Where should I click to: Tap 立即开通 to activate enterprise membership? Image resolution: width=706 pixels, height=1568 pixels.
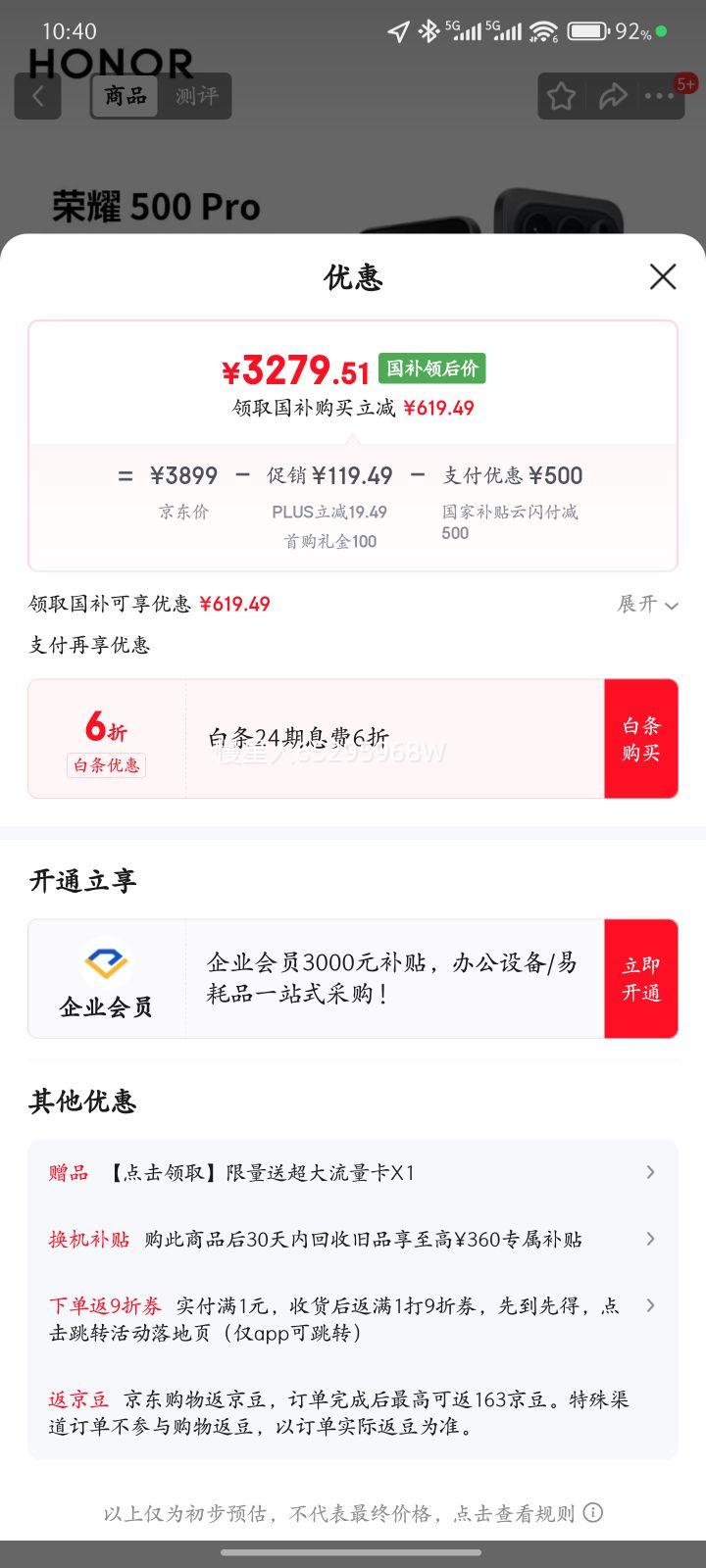point(641,978)
